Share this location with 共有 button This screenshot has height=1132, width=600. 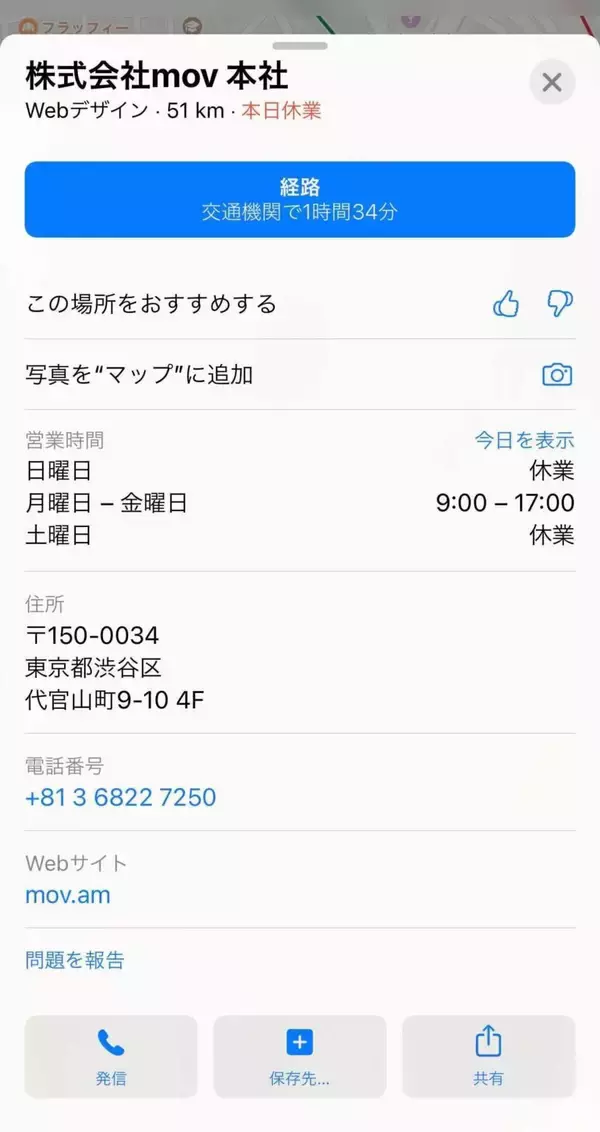pyautogui.click(x=488, y=1057)
